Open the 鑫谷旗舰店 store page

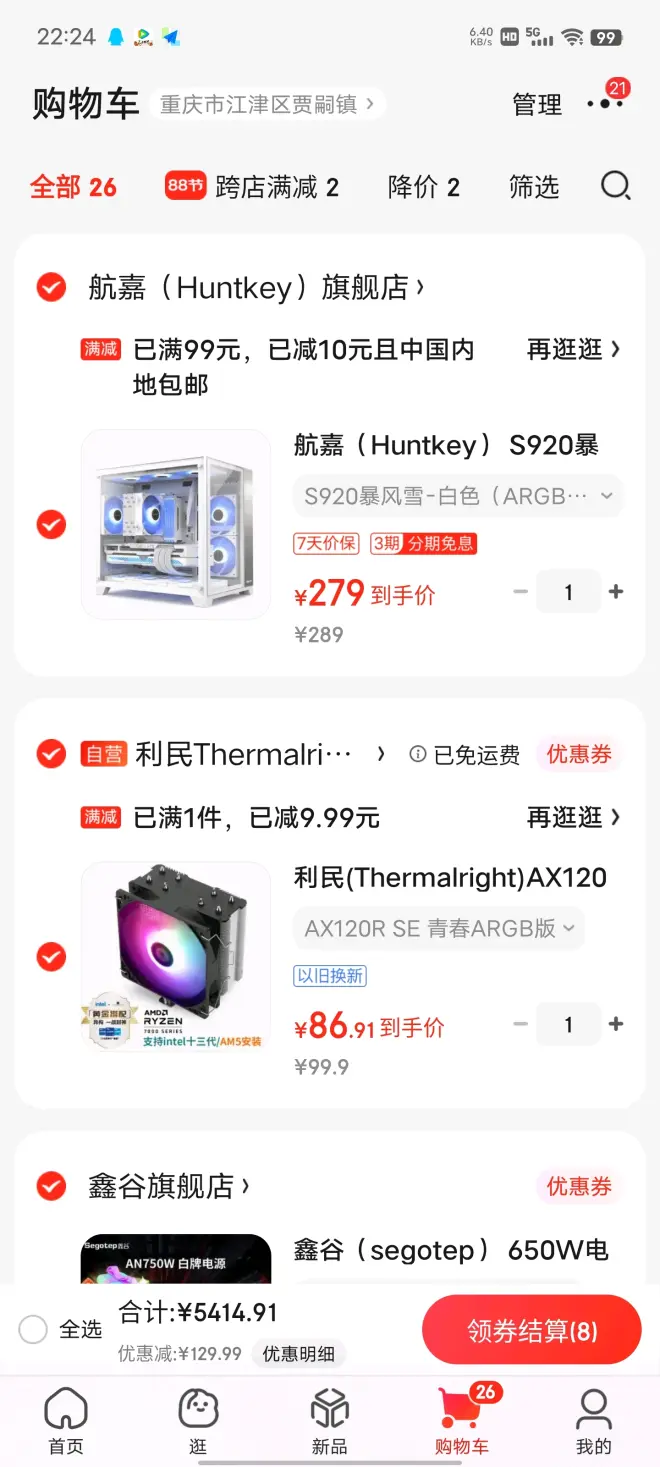(x=167, y=1187)
